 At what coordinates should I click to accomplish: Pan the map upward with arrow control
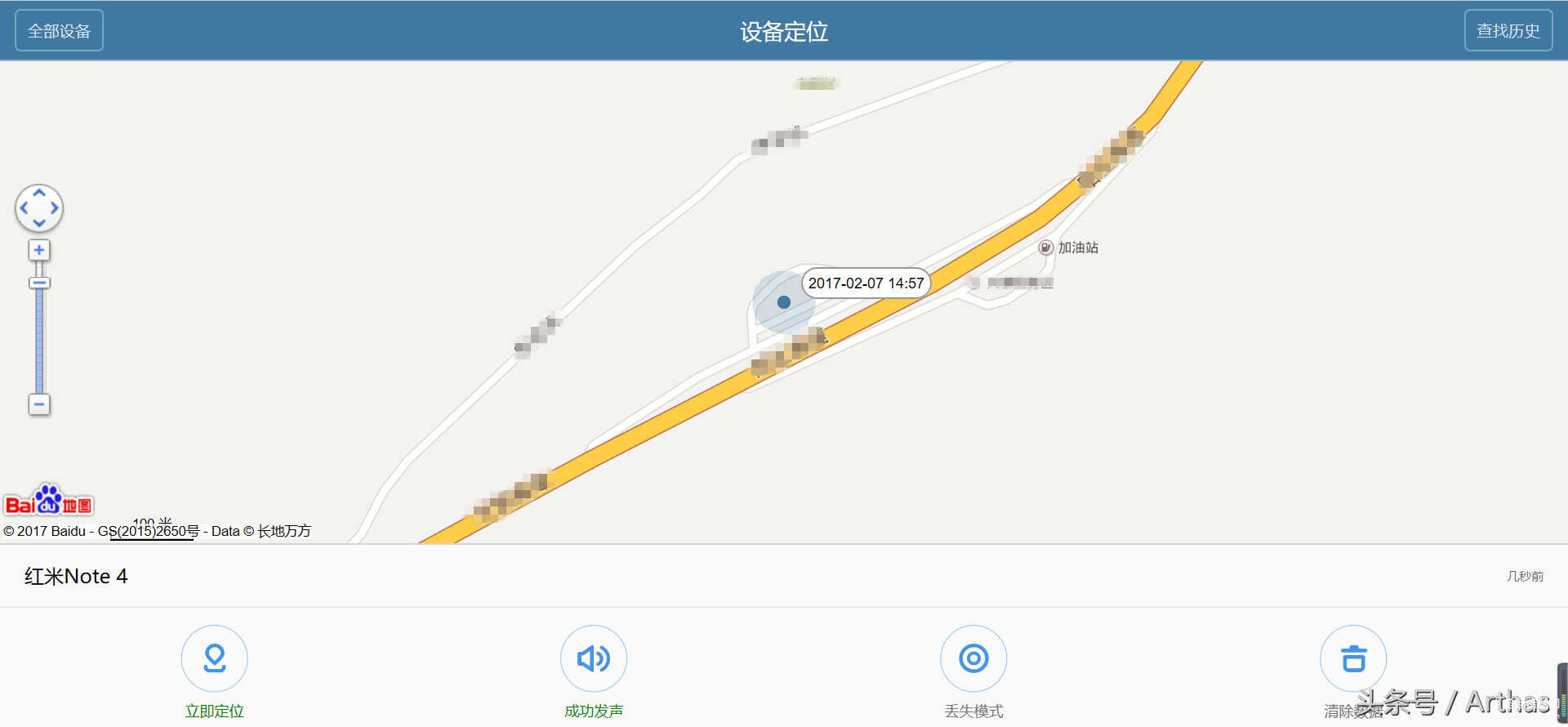(38, 194)
